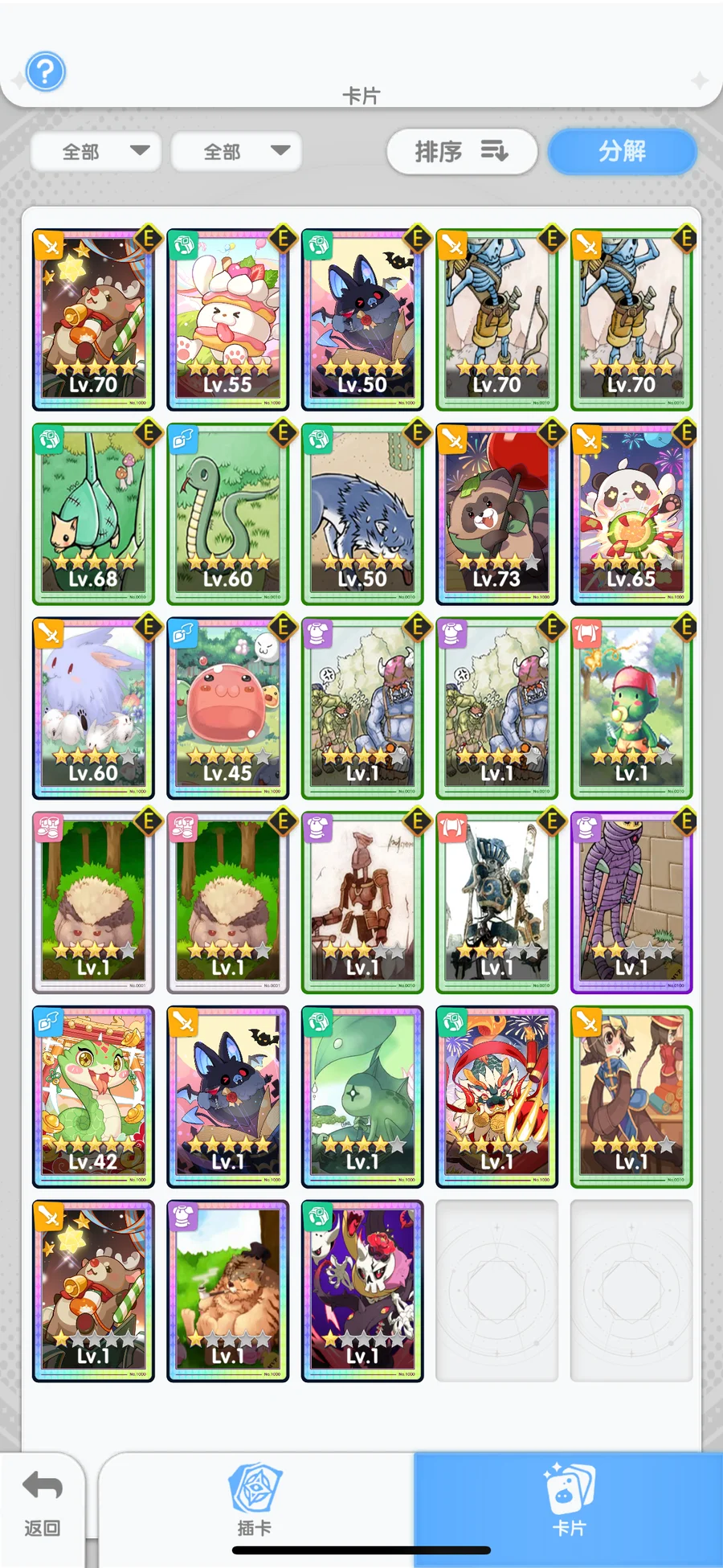This screenshot has height=1568, width=723.
Task: Switch to the 插卡 tab
Action: point(255,1500)
